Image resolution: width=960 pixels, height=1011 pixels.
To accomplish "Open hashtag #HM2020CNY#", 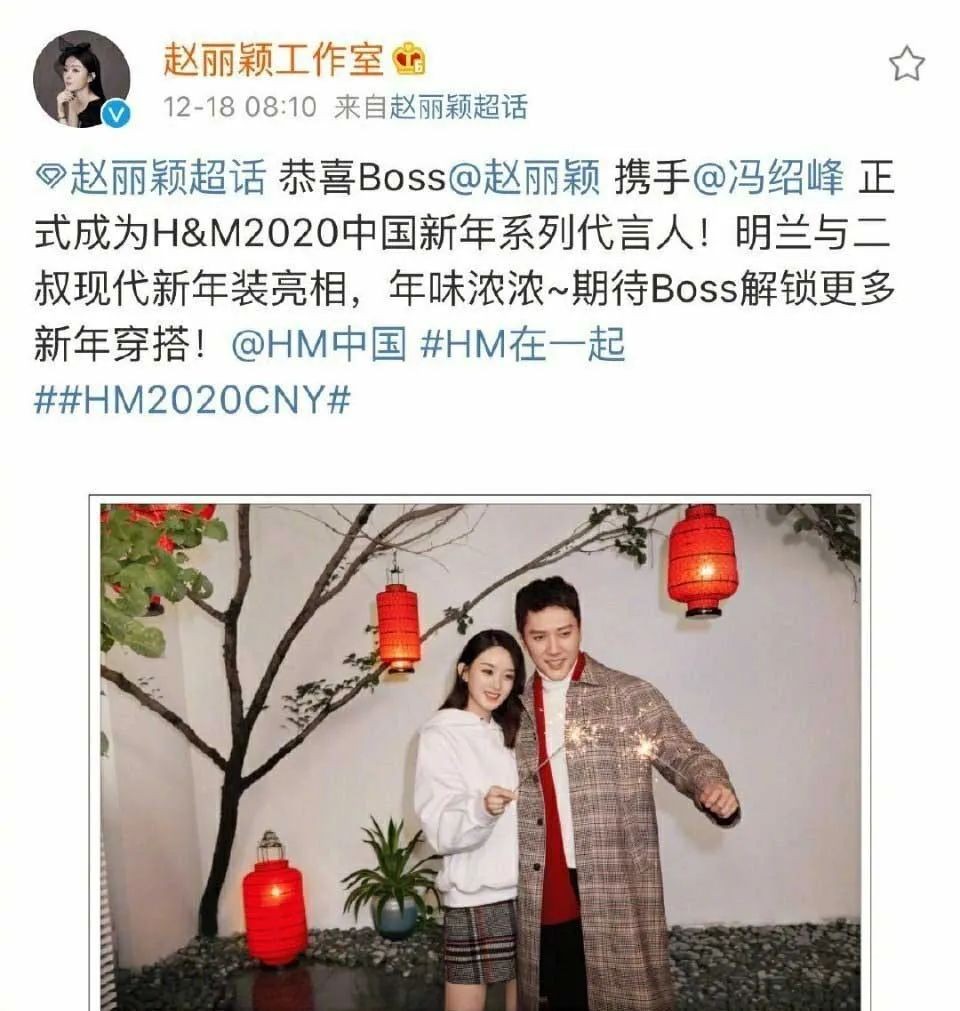I will pyautogui.click(x=192, y=400).
